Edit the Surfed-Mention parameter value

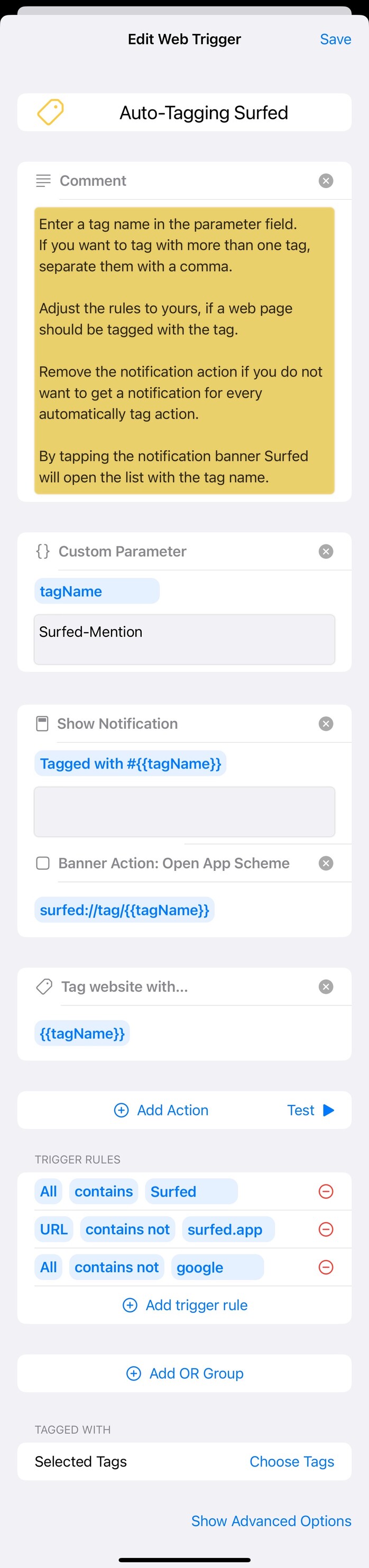184,639
